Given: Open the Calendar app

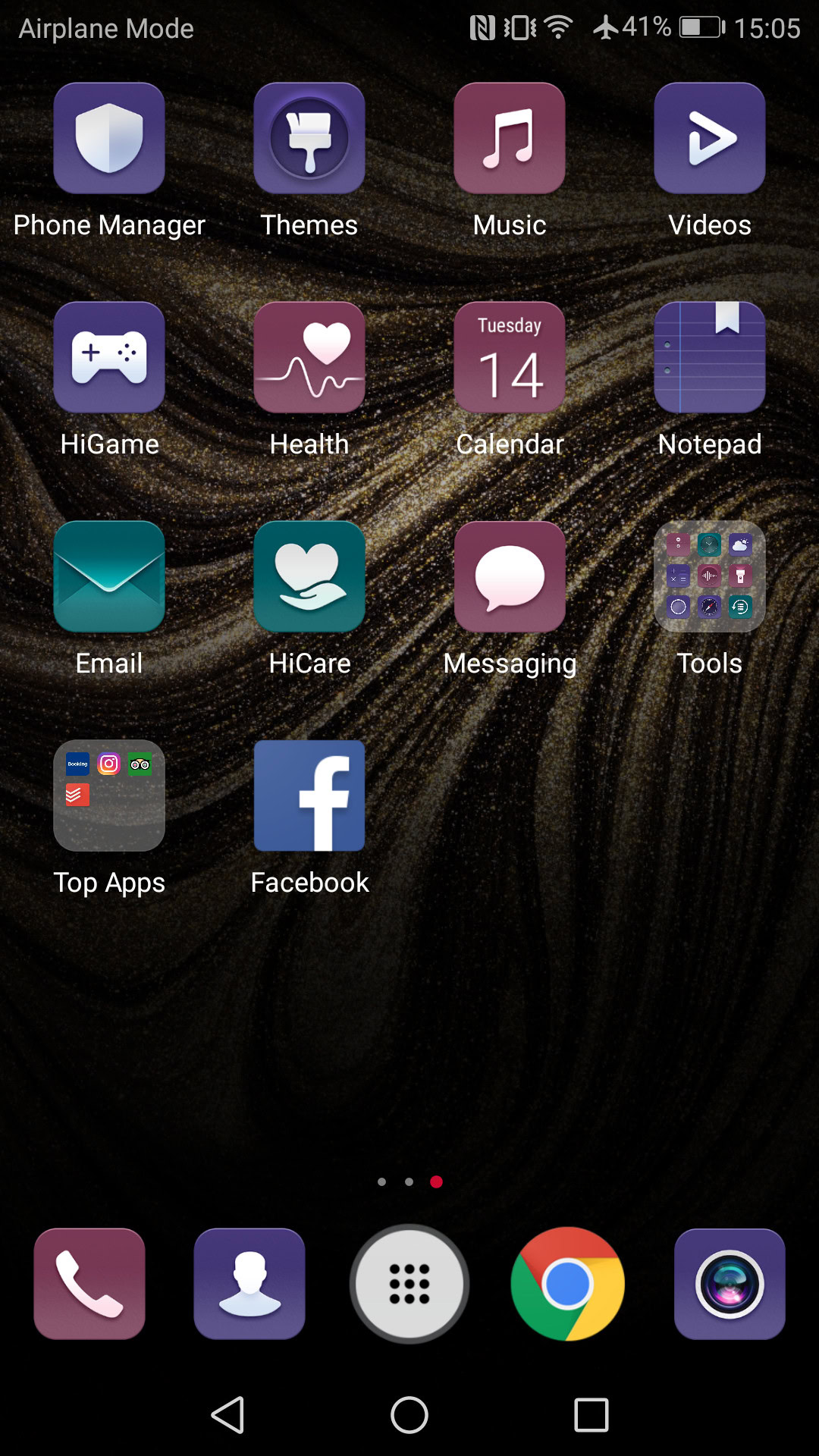Looking at the screenshot, I should pos(510,357).
